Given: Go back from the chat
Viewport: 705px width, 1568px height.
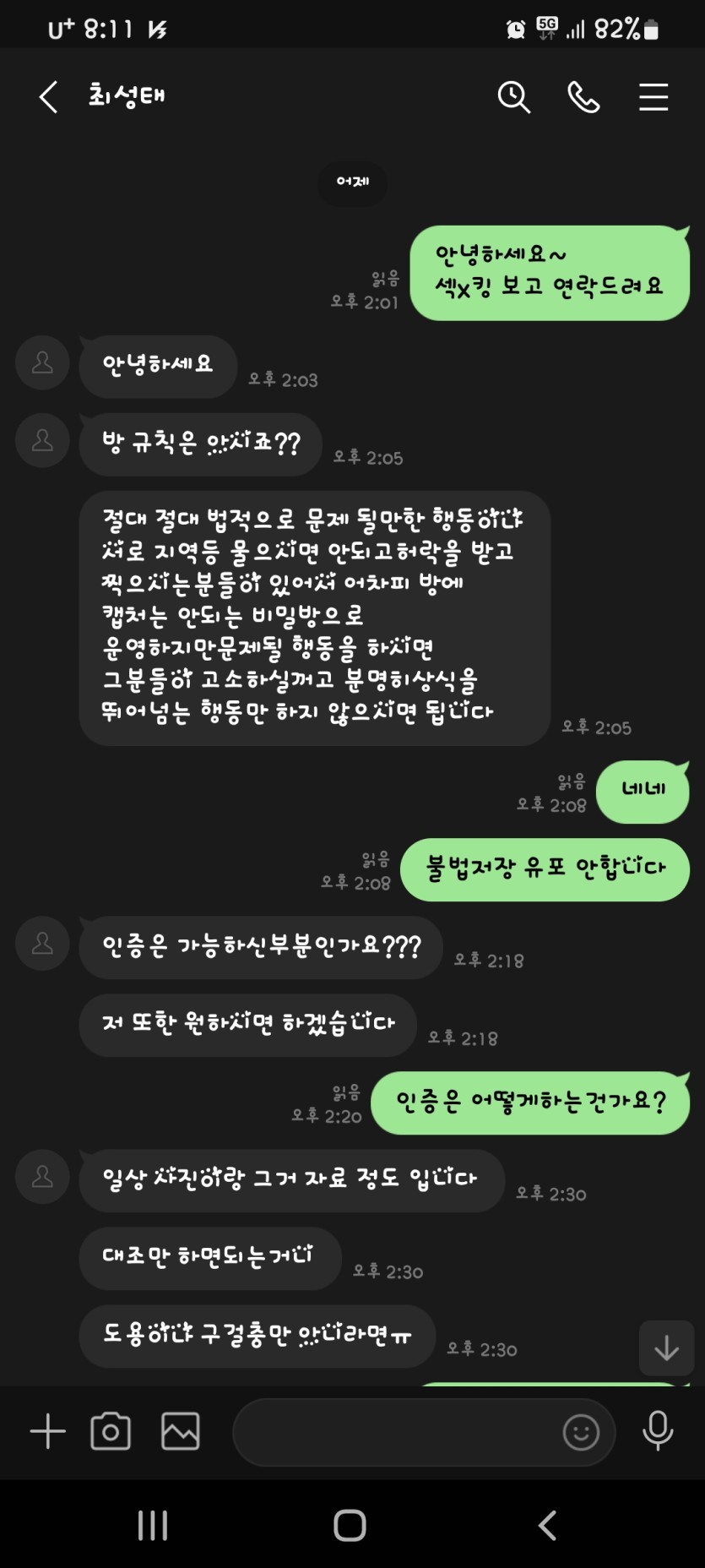Looking at the screenshot, I should click(x=49, y=97).
